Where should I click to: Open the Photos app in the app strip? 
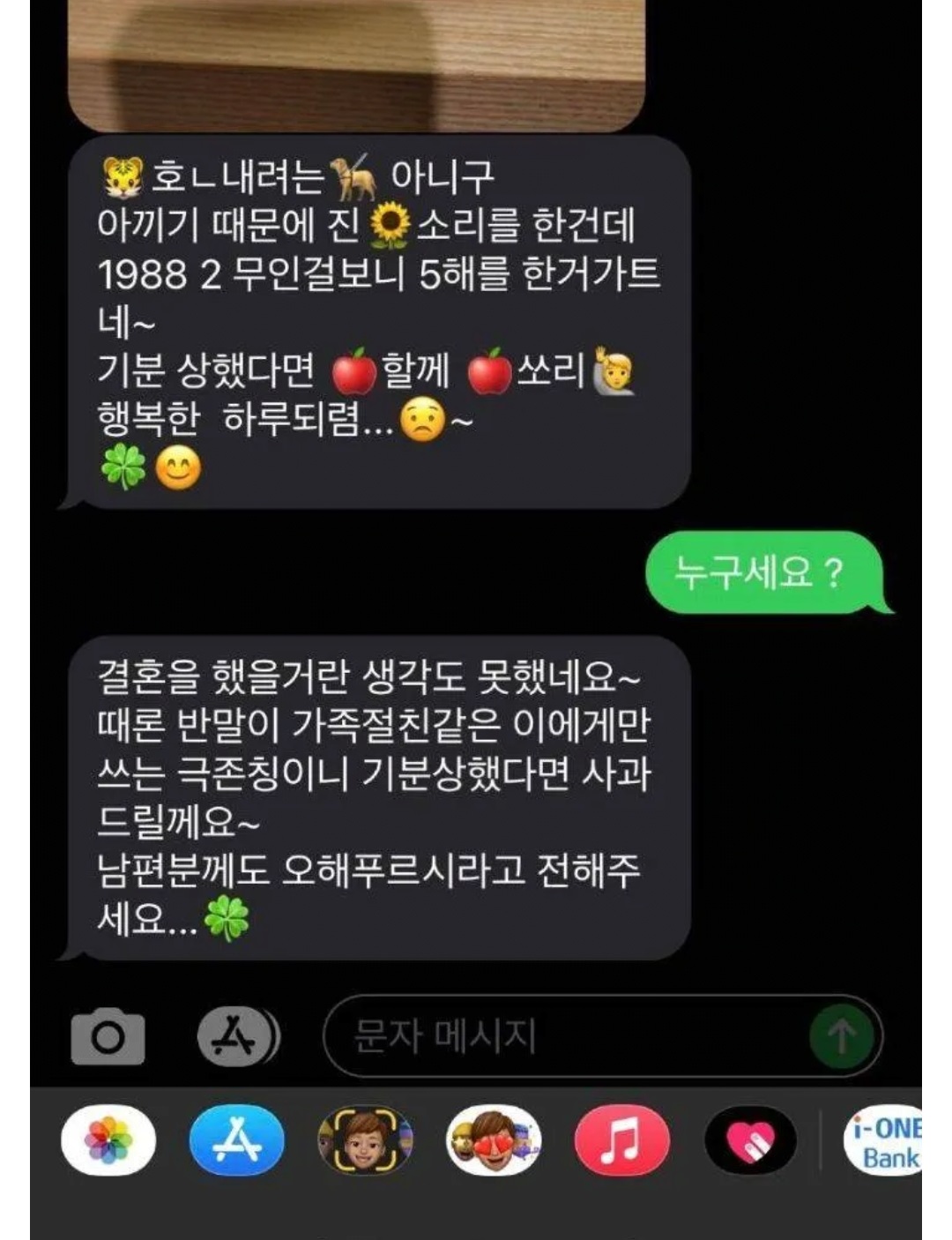pyautogui.click(x=108, y=1140)
